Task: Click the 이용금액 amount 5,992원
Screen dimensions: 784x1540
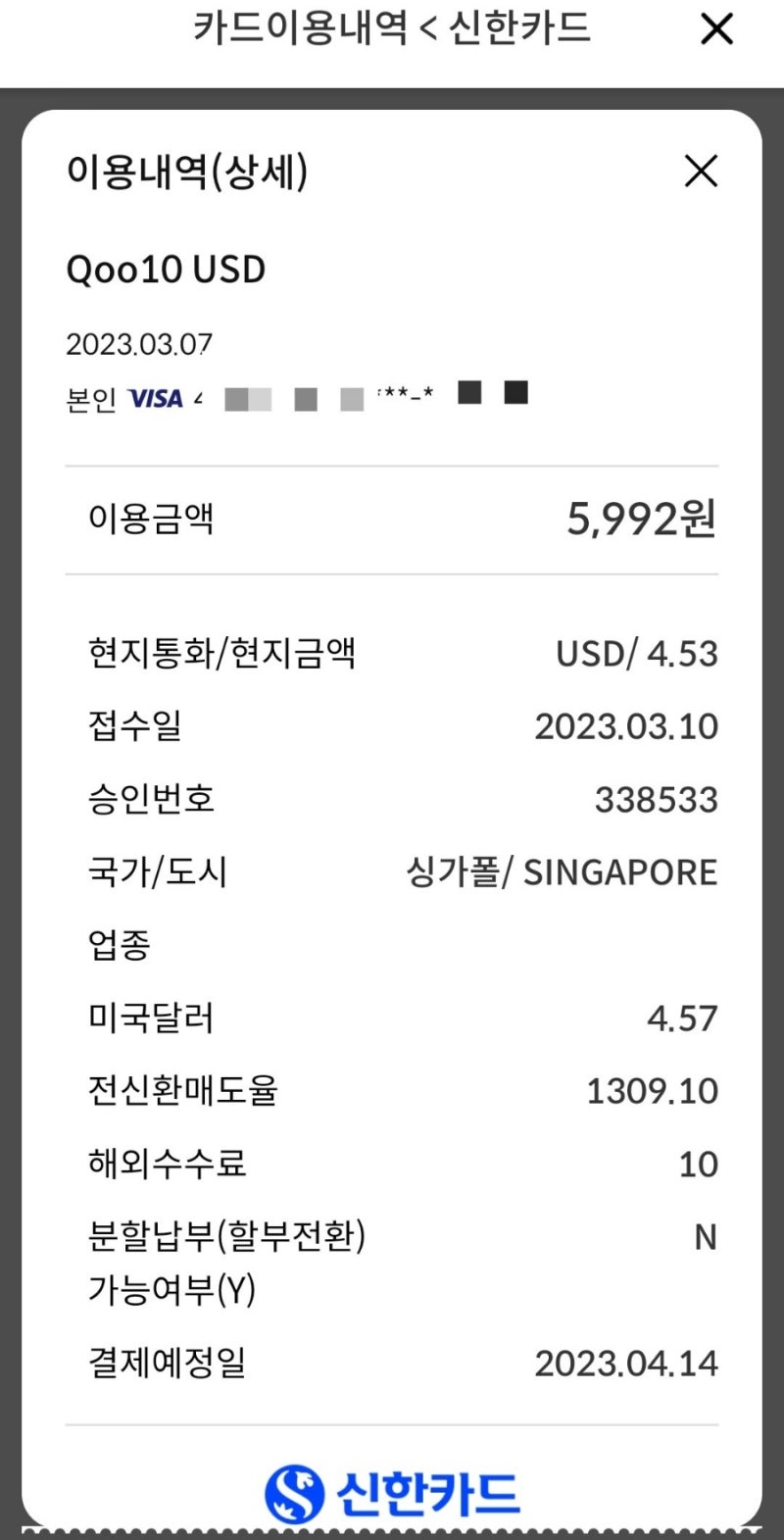Action: click(x=642, y=520)
